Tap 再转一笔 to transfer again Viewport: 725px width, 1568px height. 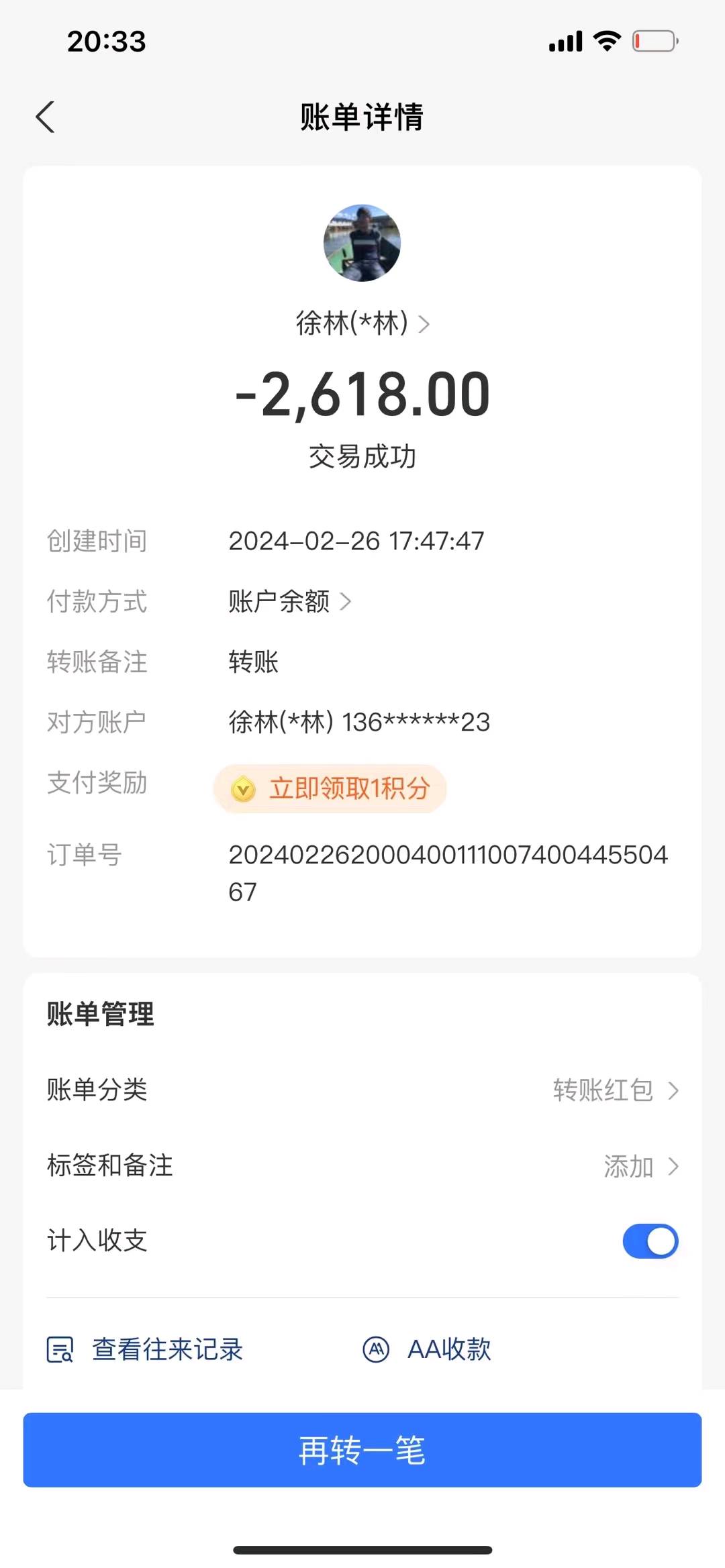[362, 1450]
